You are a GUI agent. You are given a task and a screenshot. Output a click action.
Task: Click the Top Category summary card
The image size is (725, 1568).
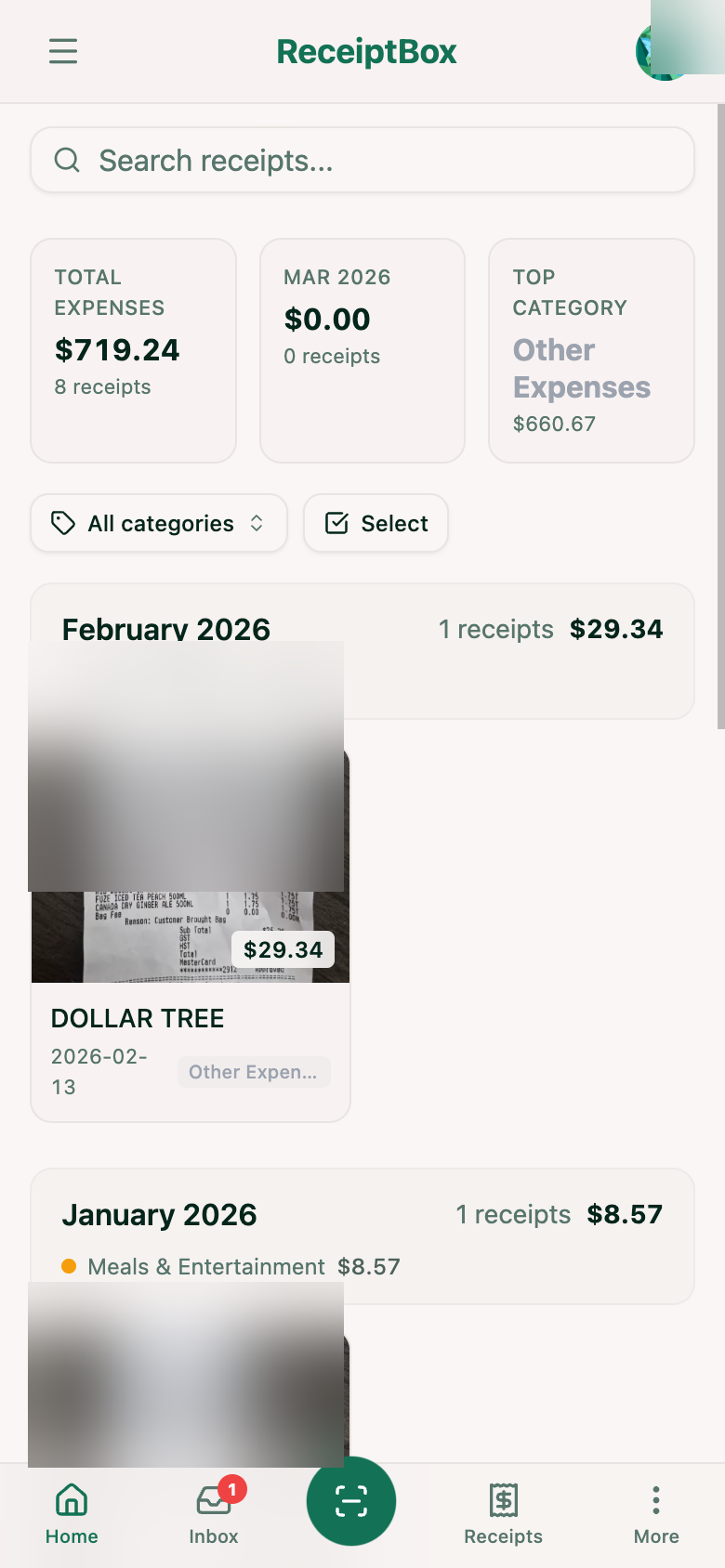[x=591, y=349]
